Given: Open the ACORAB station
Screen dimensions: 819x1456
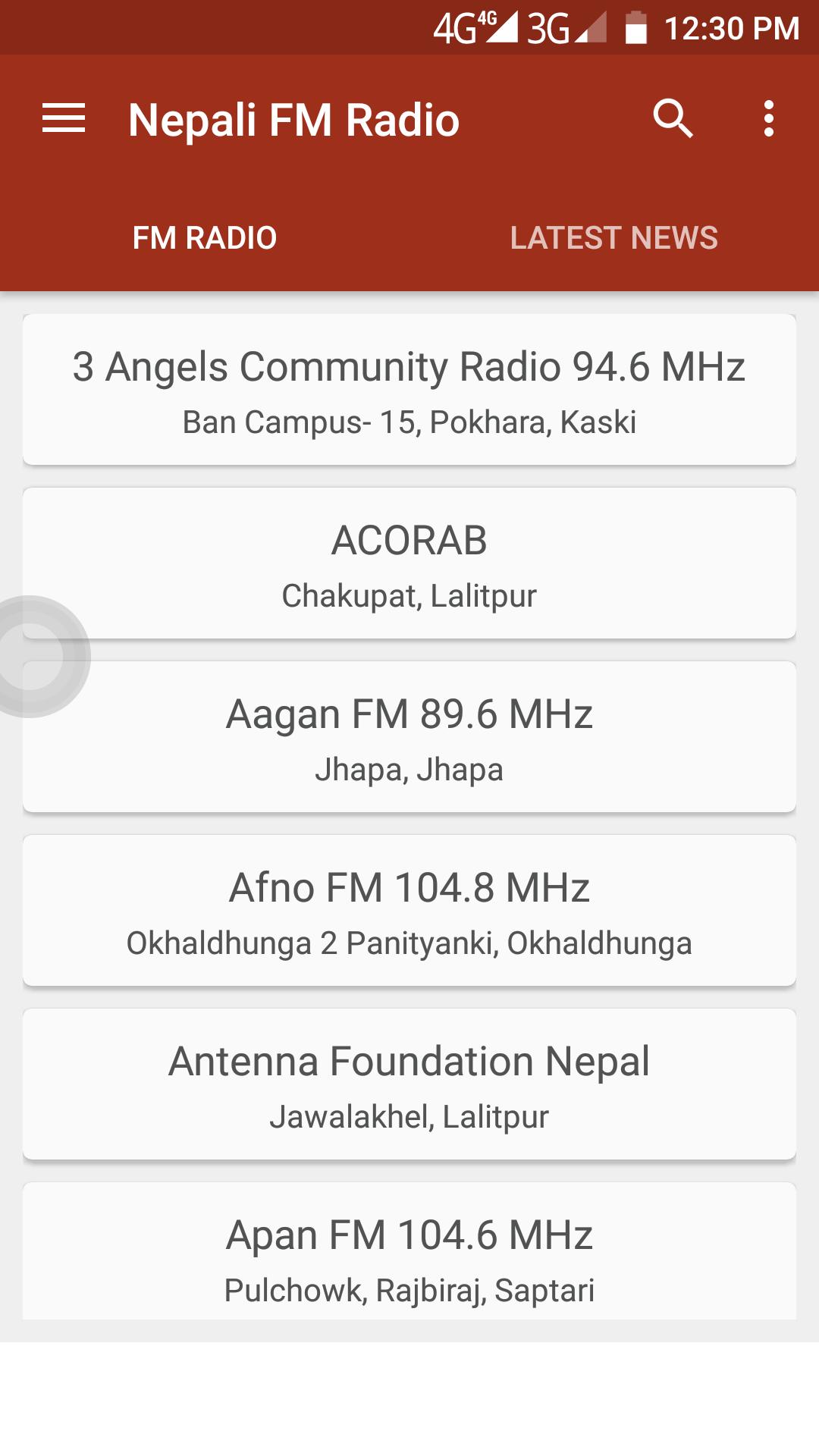Looking at the screenshot, I should pyautogui.click(x=409, y=561).
